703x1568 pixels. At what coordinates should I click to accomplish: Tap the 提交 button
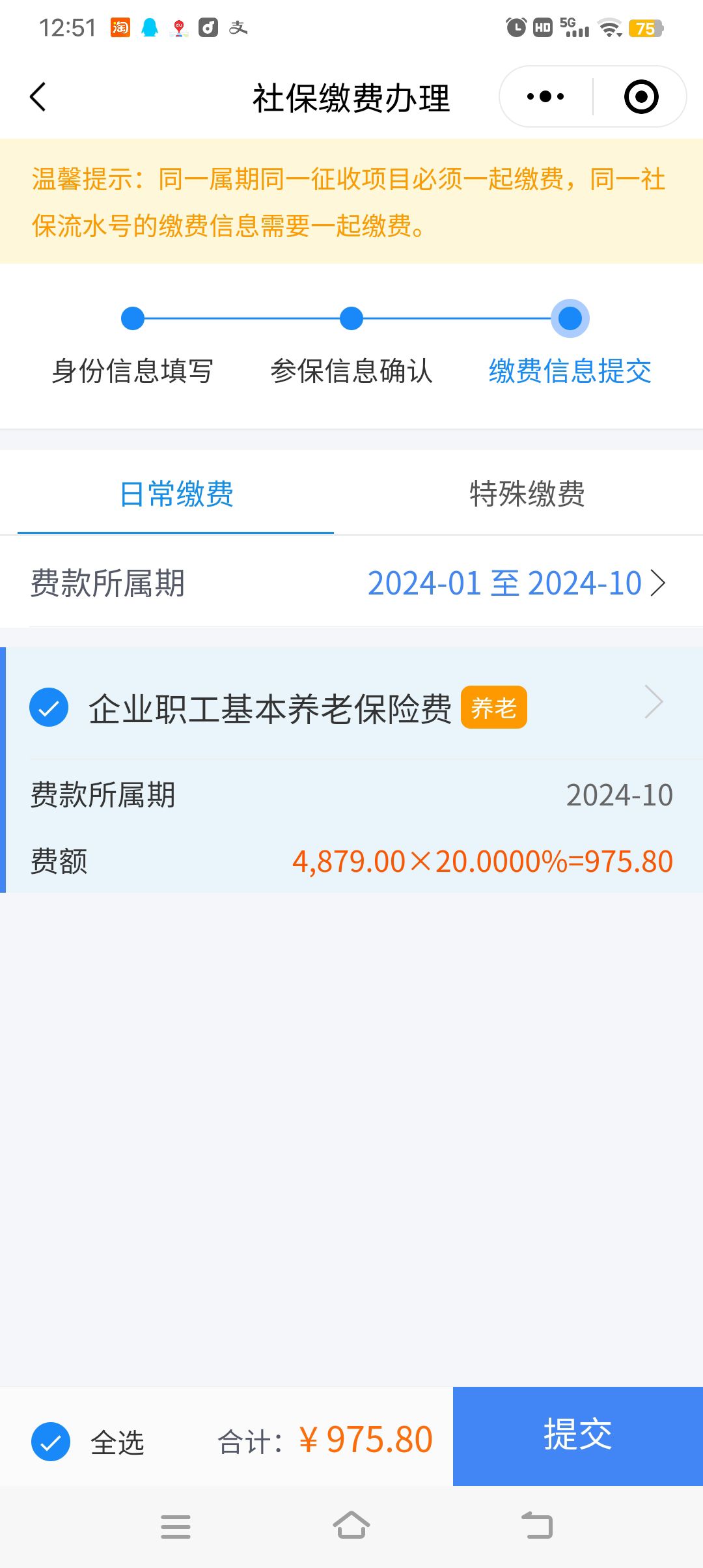pos(578,1436)
